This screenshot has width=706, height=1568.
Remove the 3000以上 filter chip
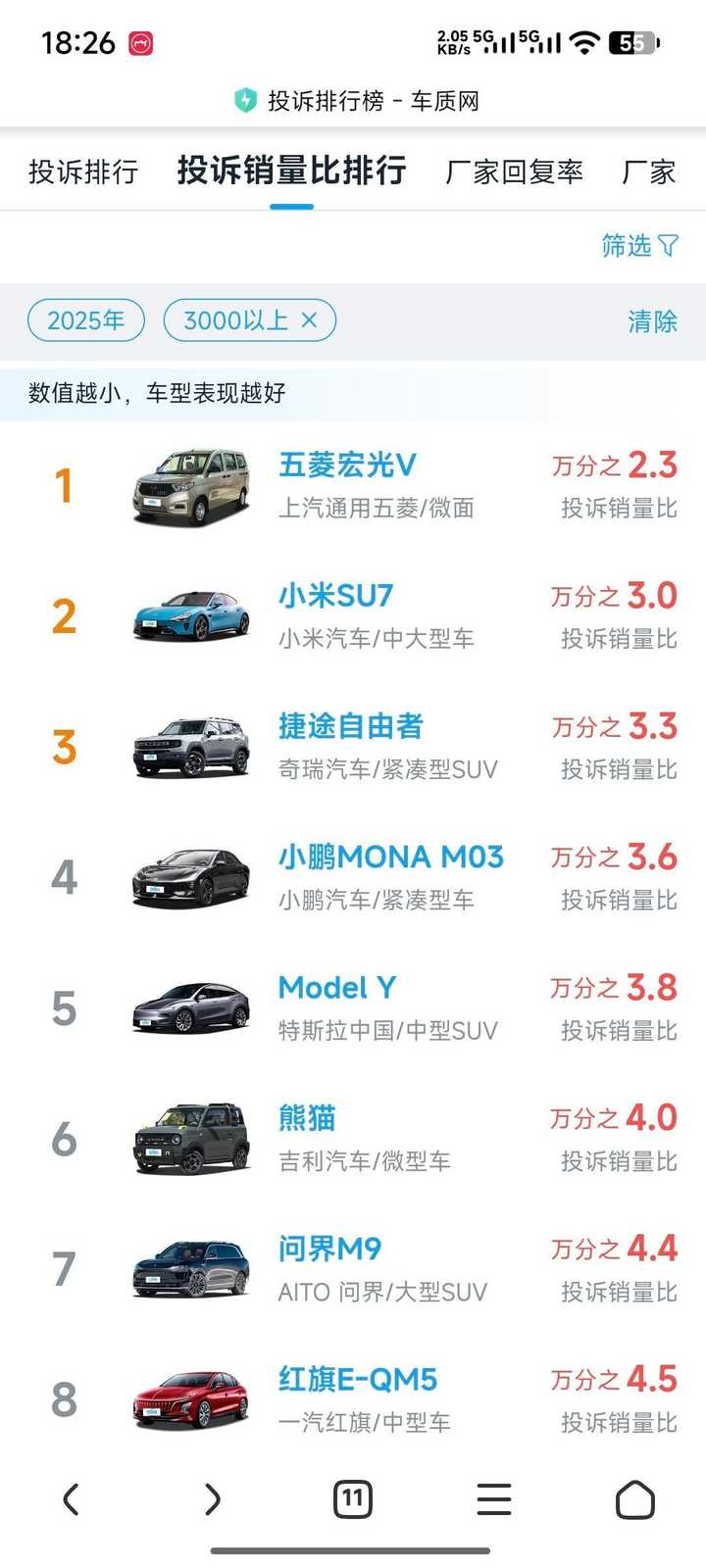(309, 319)
